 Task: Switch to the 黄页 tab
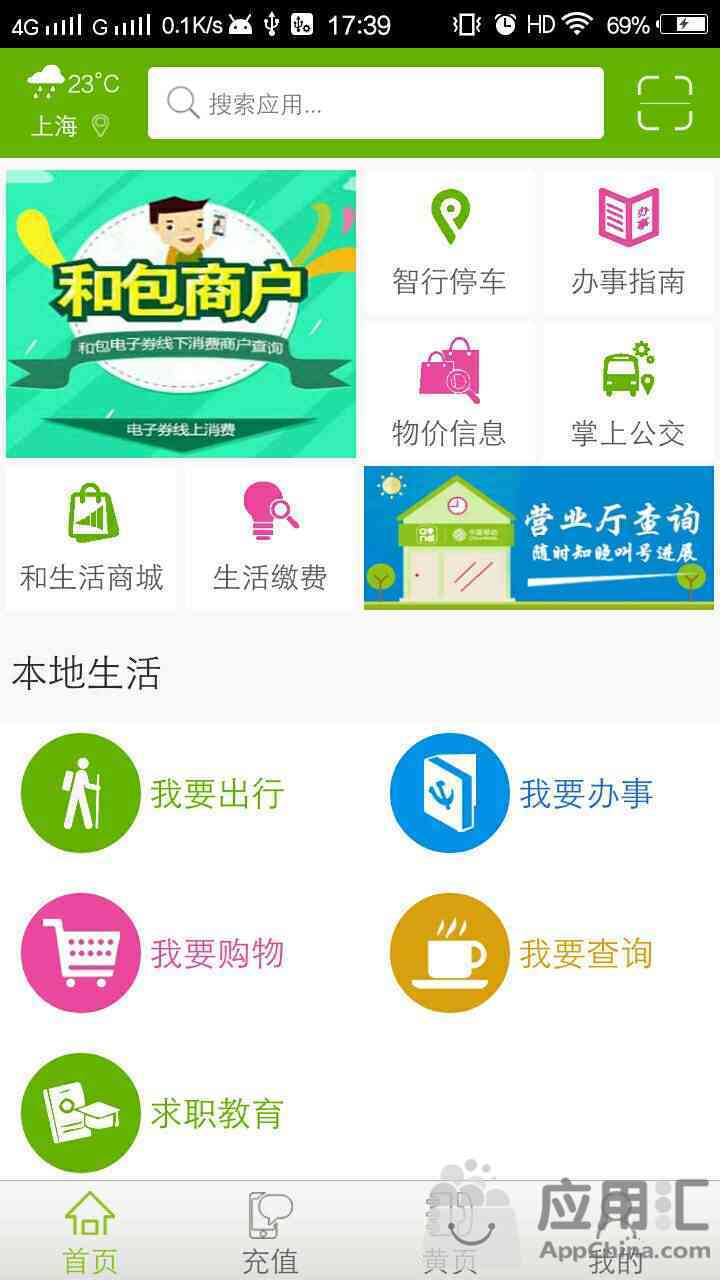point(450,1232)
